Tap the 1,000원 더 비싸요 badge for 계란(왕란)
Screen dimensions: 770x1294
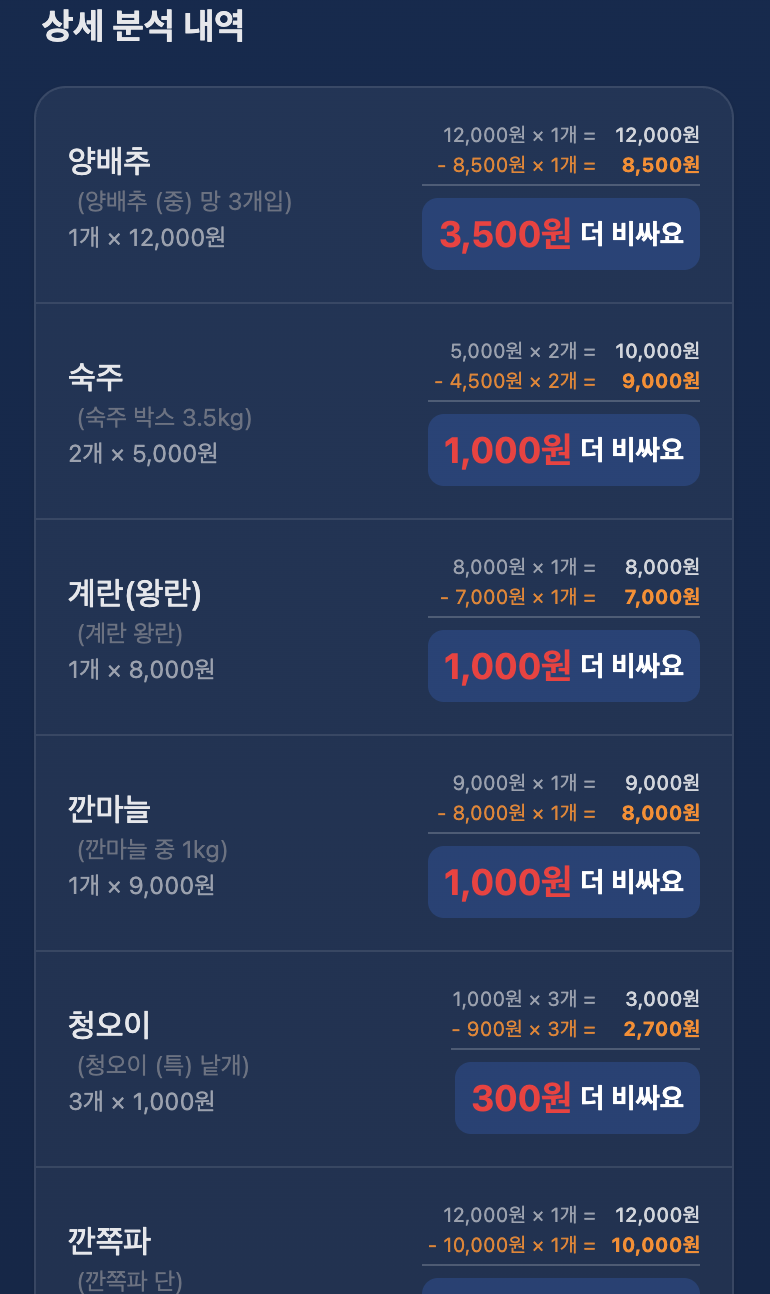coord(563,665)
